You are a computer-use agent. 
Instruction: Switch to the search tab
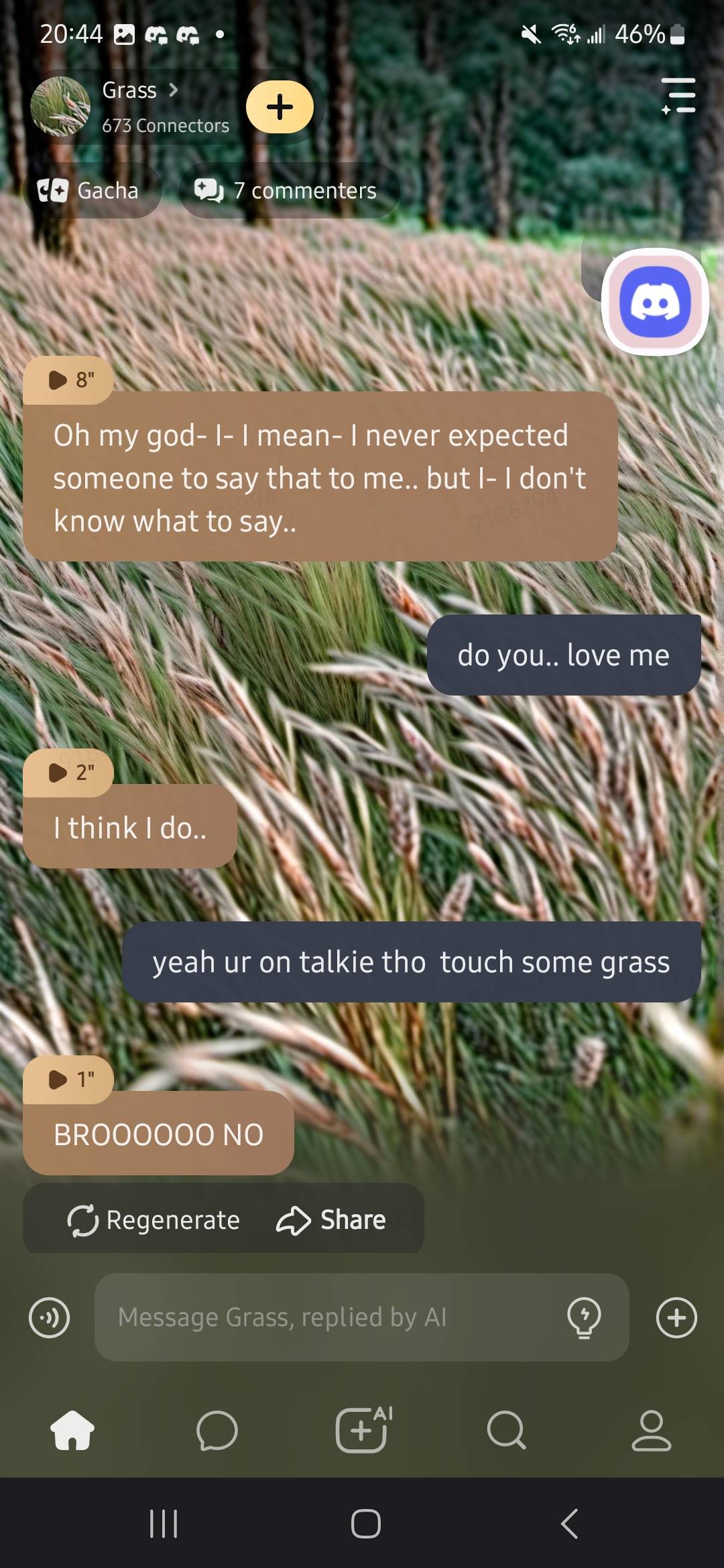click(x=507, y=1431)
